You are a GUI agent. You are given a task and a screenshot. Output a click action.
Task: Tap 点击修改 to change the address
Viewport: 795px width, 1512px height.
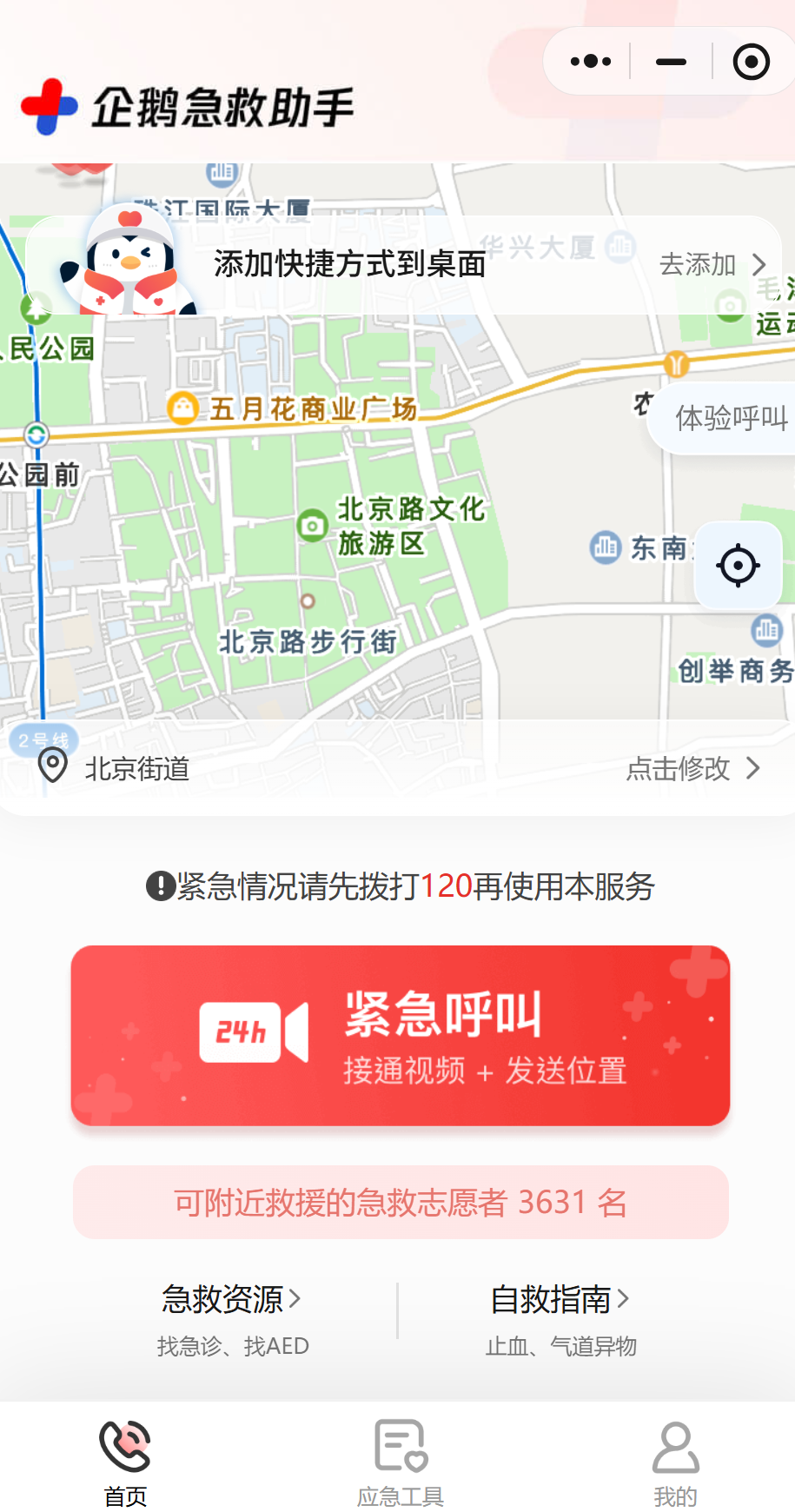click(692, 768)
